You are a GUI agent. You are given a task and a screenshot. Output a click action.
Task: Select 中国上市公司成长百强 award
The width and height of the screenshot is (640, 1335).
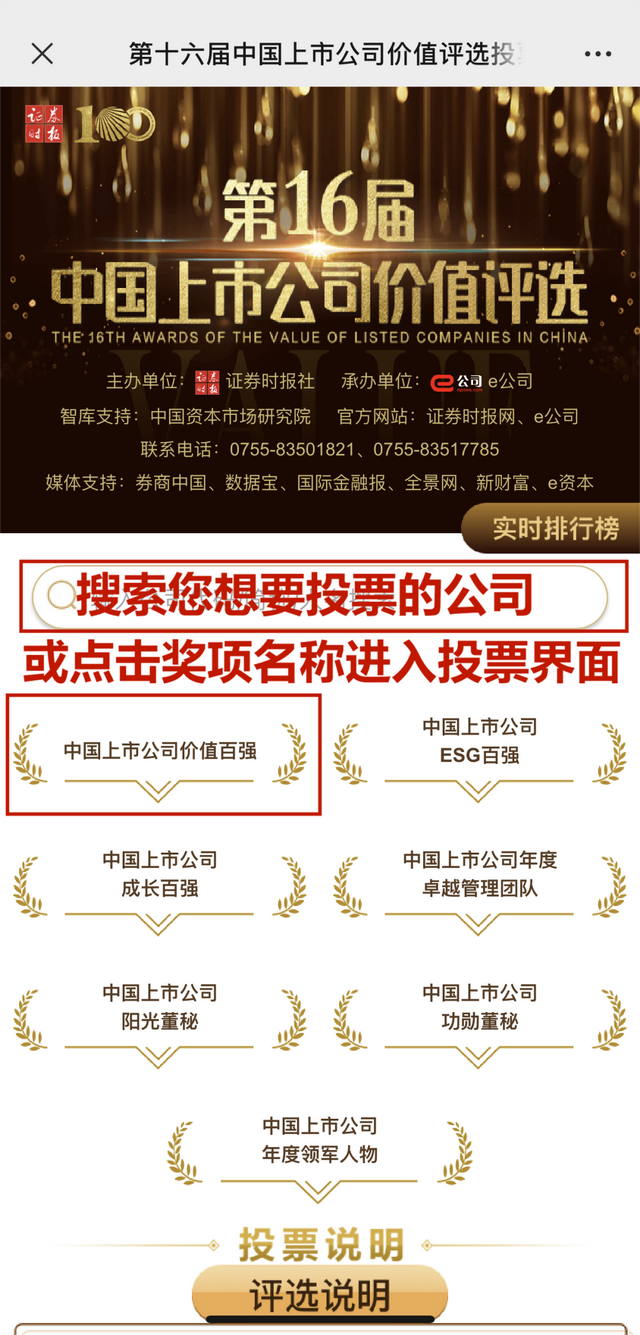(x=160, y=875)
